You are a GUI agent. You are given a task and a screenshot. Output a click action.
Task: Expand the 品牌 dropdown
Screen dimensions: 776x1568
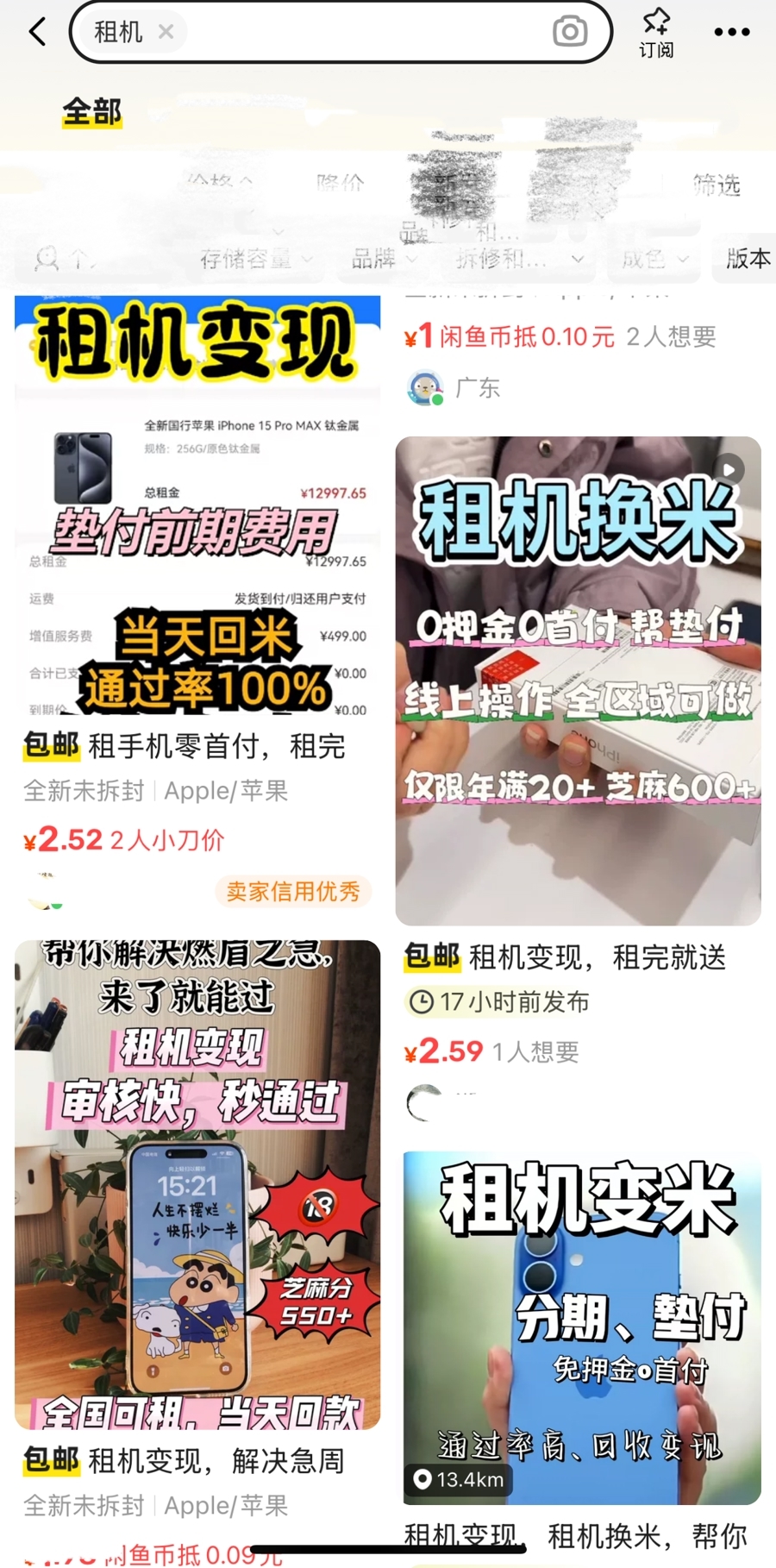(384, 259)
